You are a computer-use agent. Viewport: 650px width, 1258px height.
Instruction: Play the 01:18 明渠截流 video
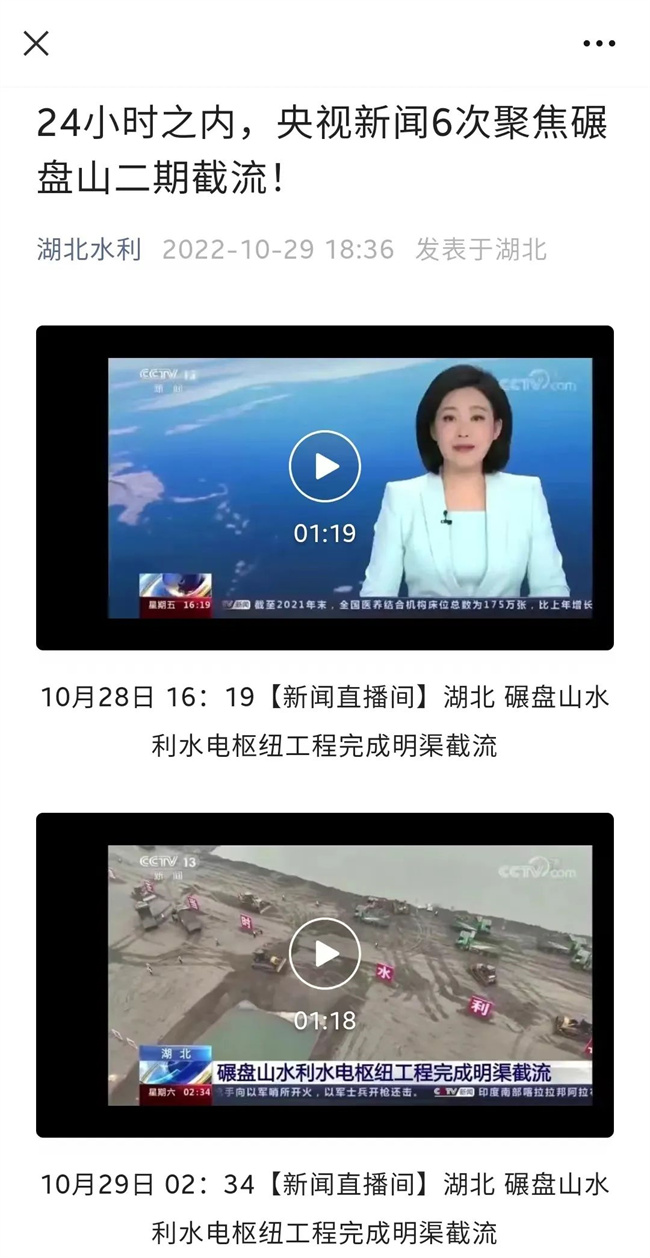tap(324, 954)
